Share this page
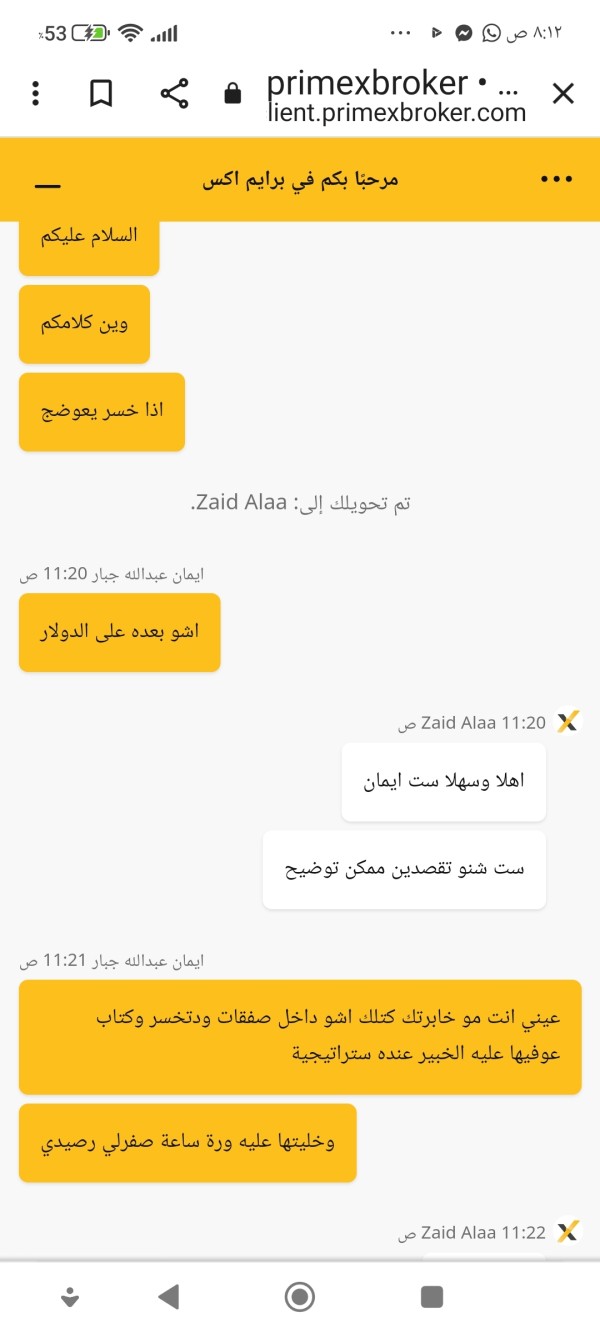 (x=174, y=94)
